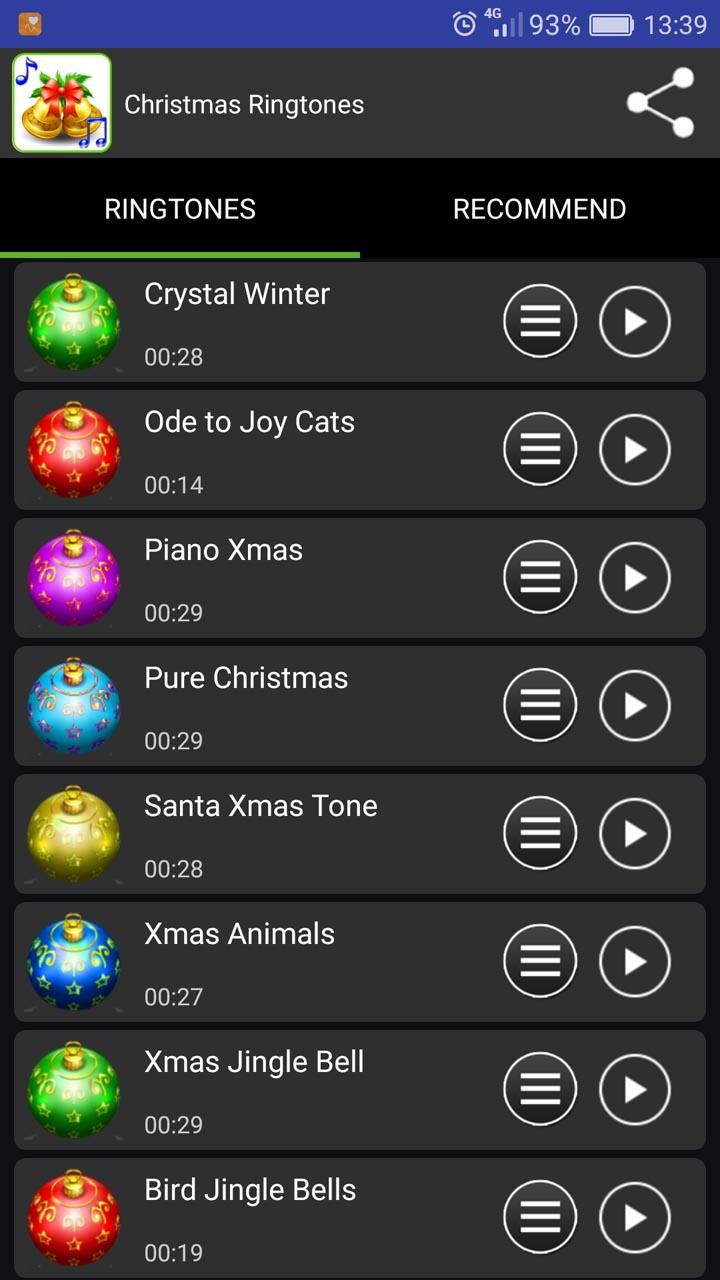
Task: Play the Pure Christmas ringtone
Action: point(634,706)
